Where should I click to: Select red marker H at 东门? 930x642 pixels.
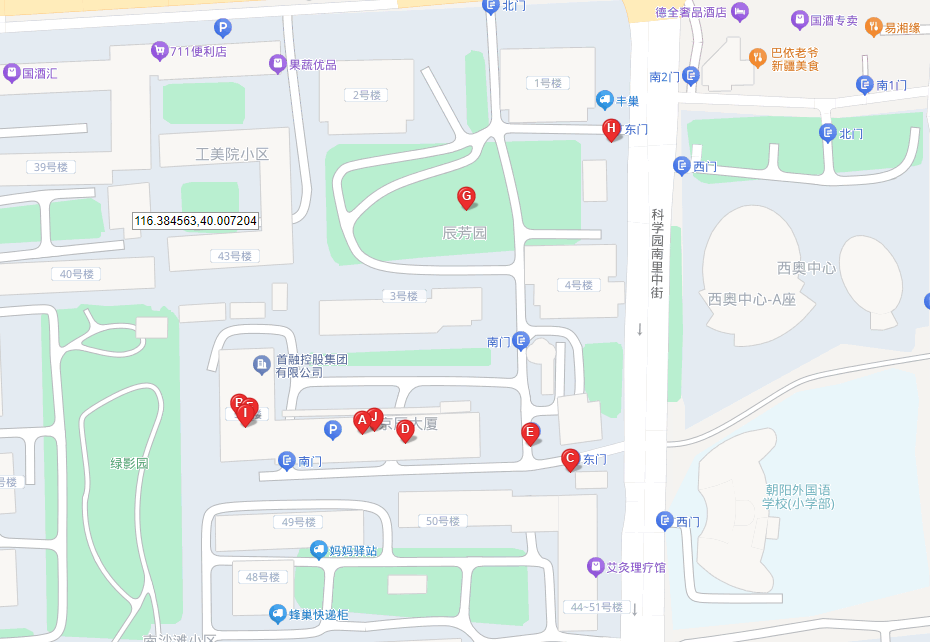click(x=610, y=128)
